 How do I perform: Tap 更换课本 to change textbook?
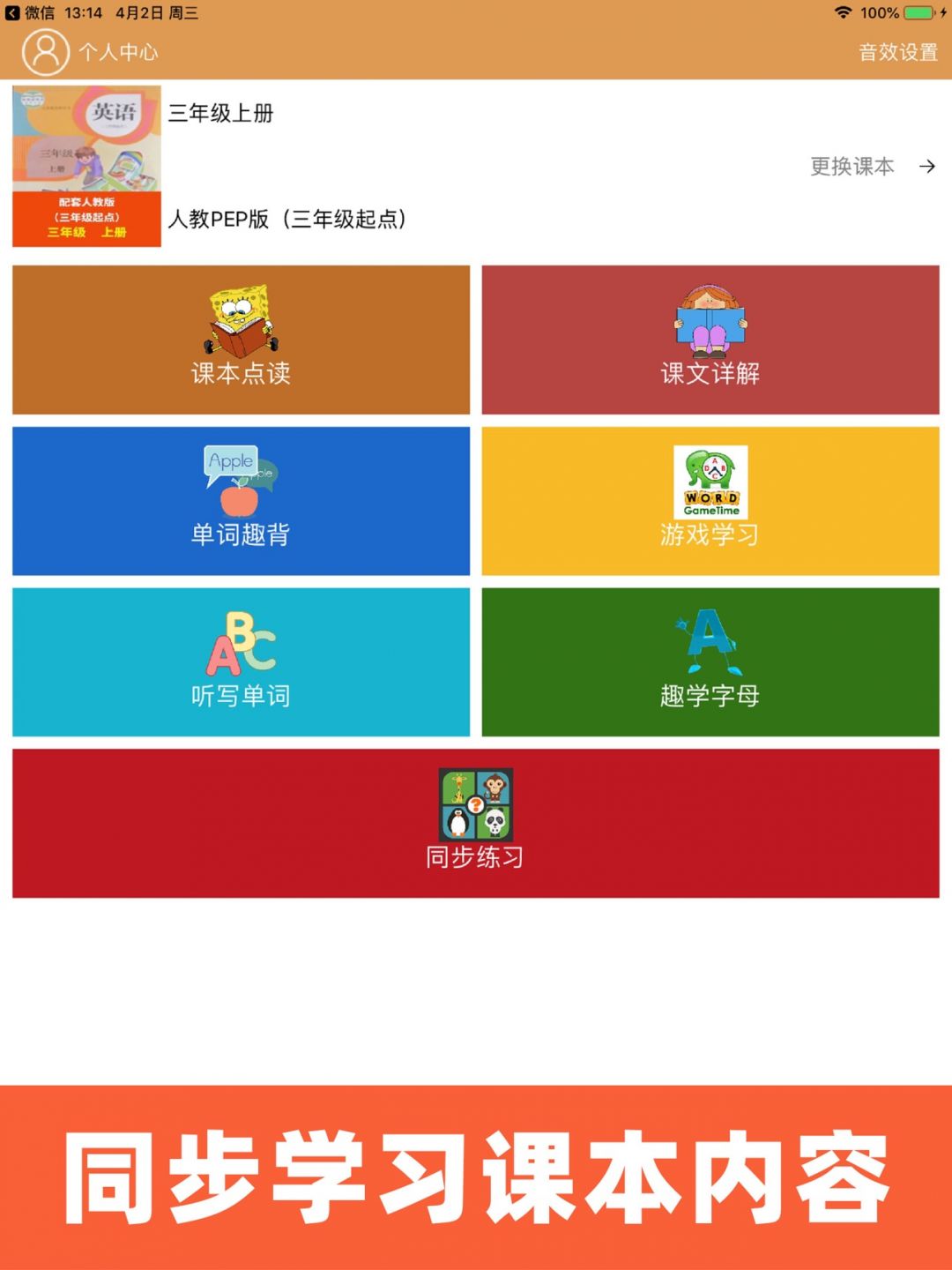(x=871, y=167)
